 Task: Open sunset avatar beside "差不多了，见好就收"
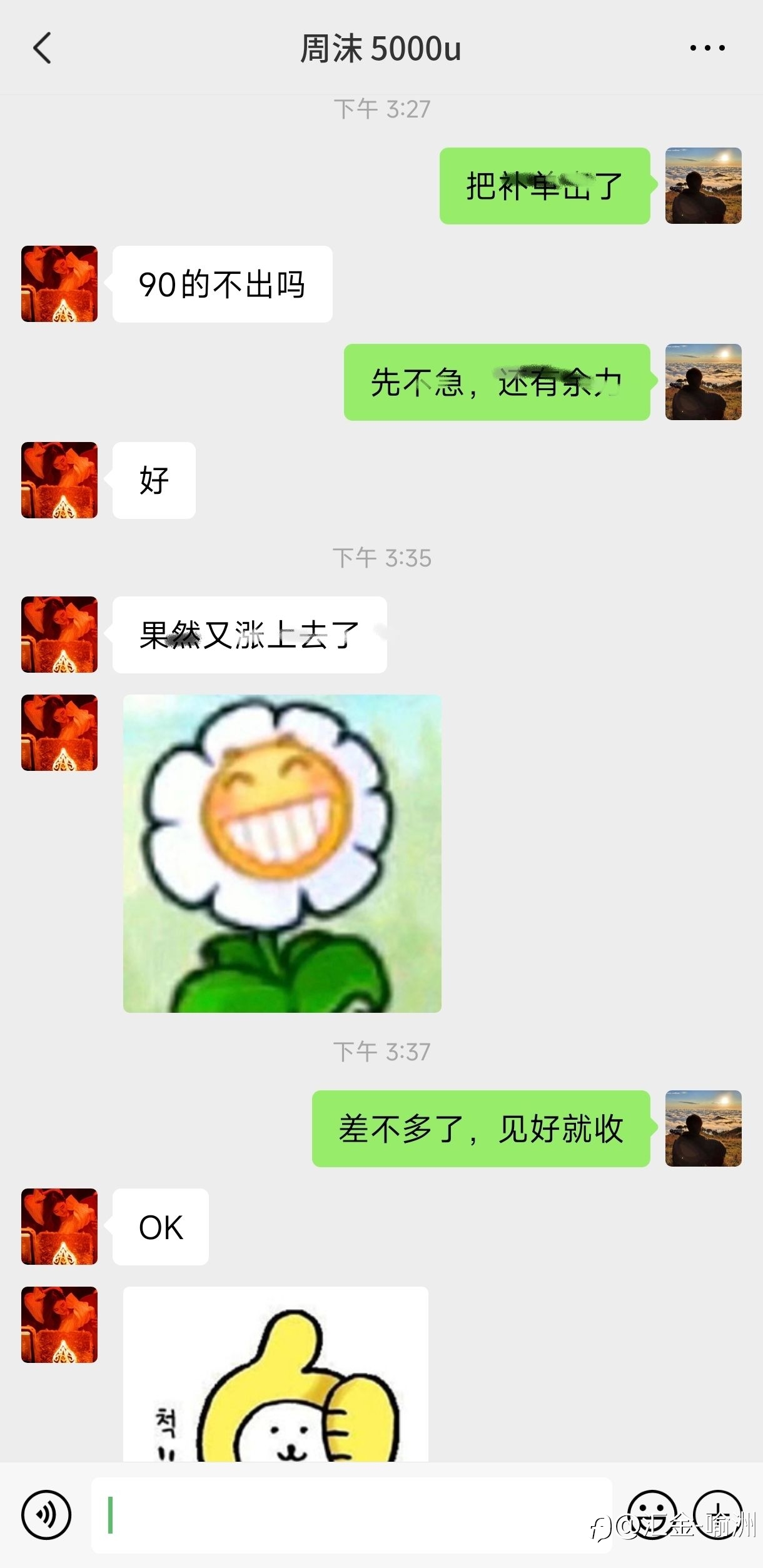704,1128
